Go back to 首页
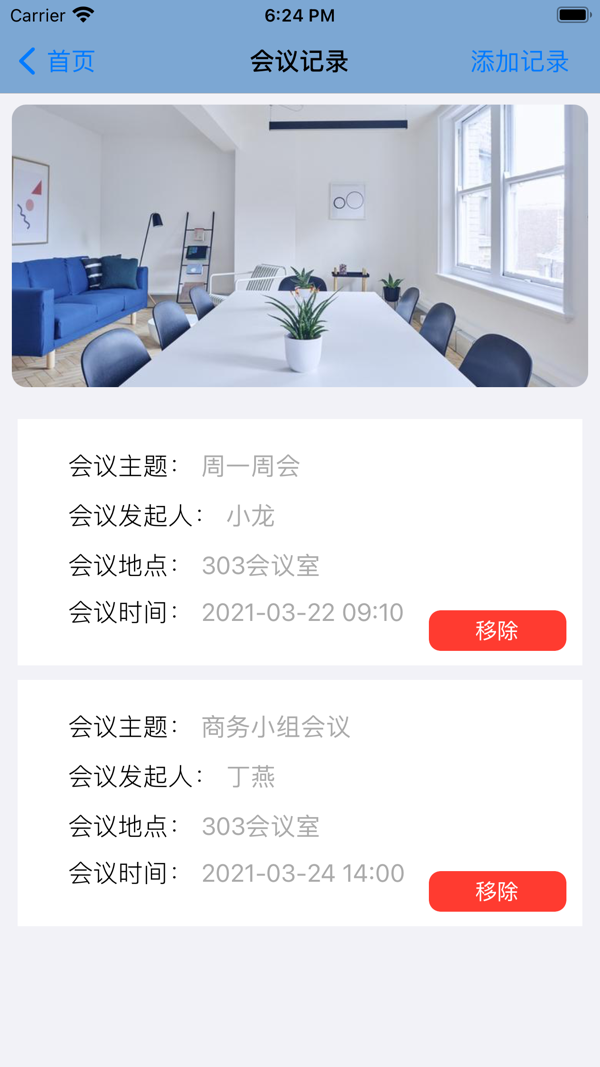 57,62
